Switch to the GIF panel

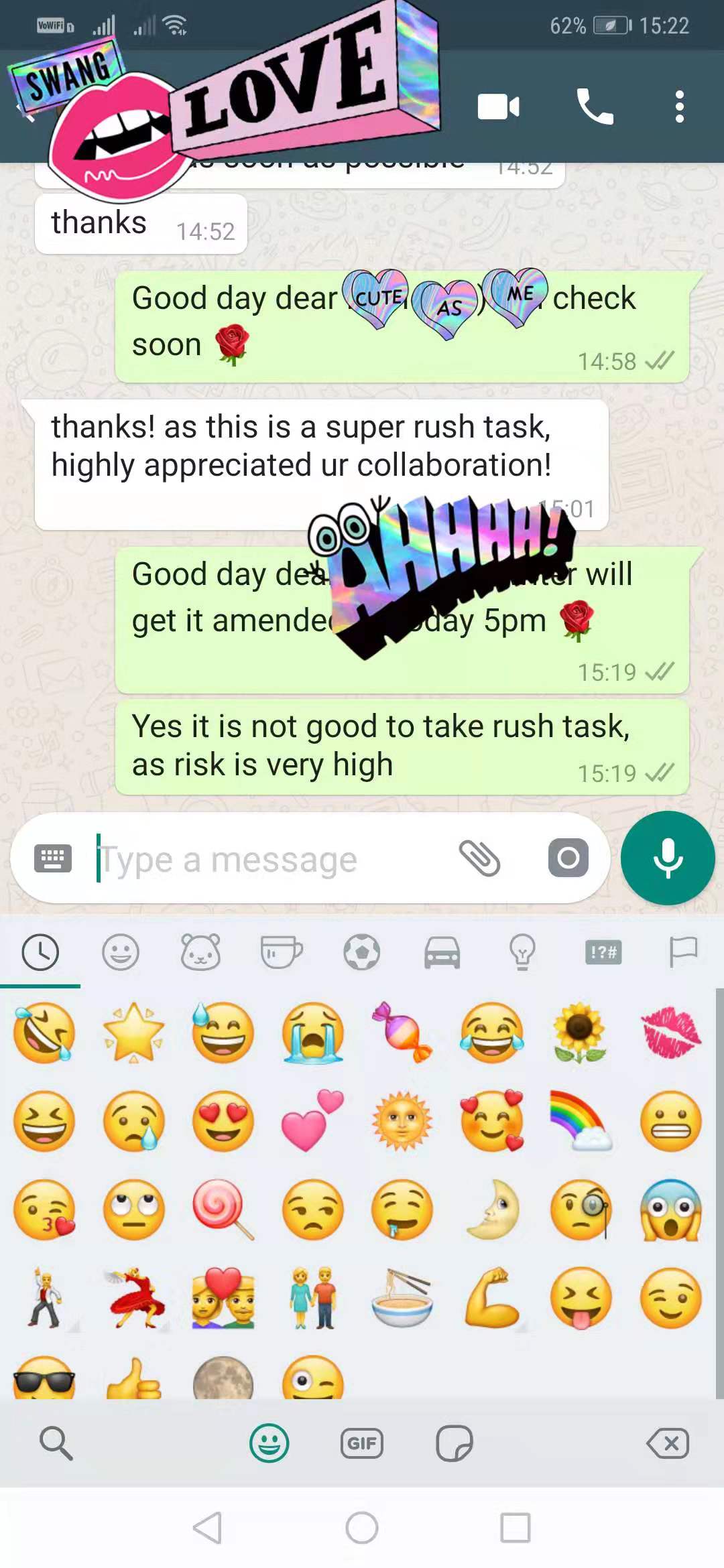(362, 1443)
